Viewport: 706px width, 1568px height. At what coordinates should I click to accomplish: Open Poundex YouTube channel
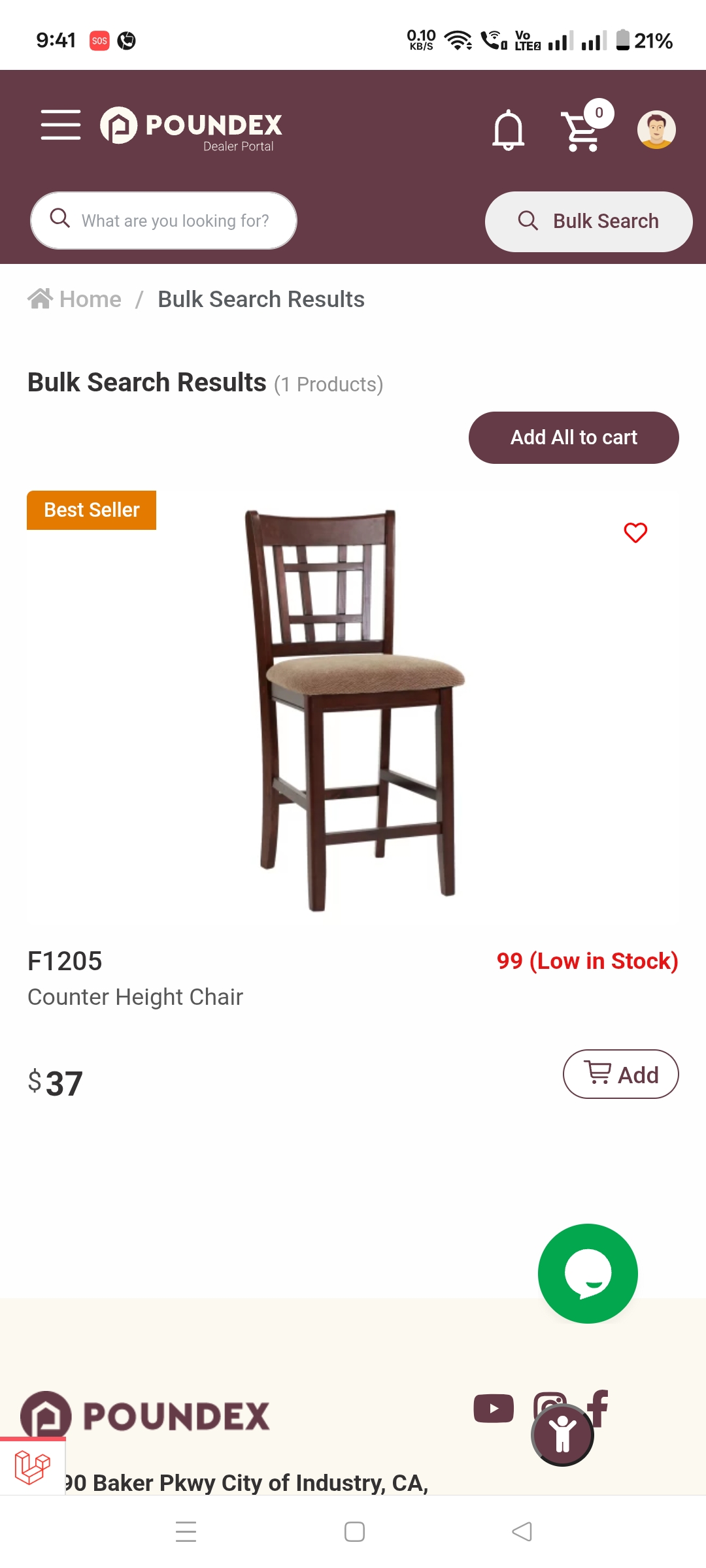[x=494, y=1408]
